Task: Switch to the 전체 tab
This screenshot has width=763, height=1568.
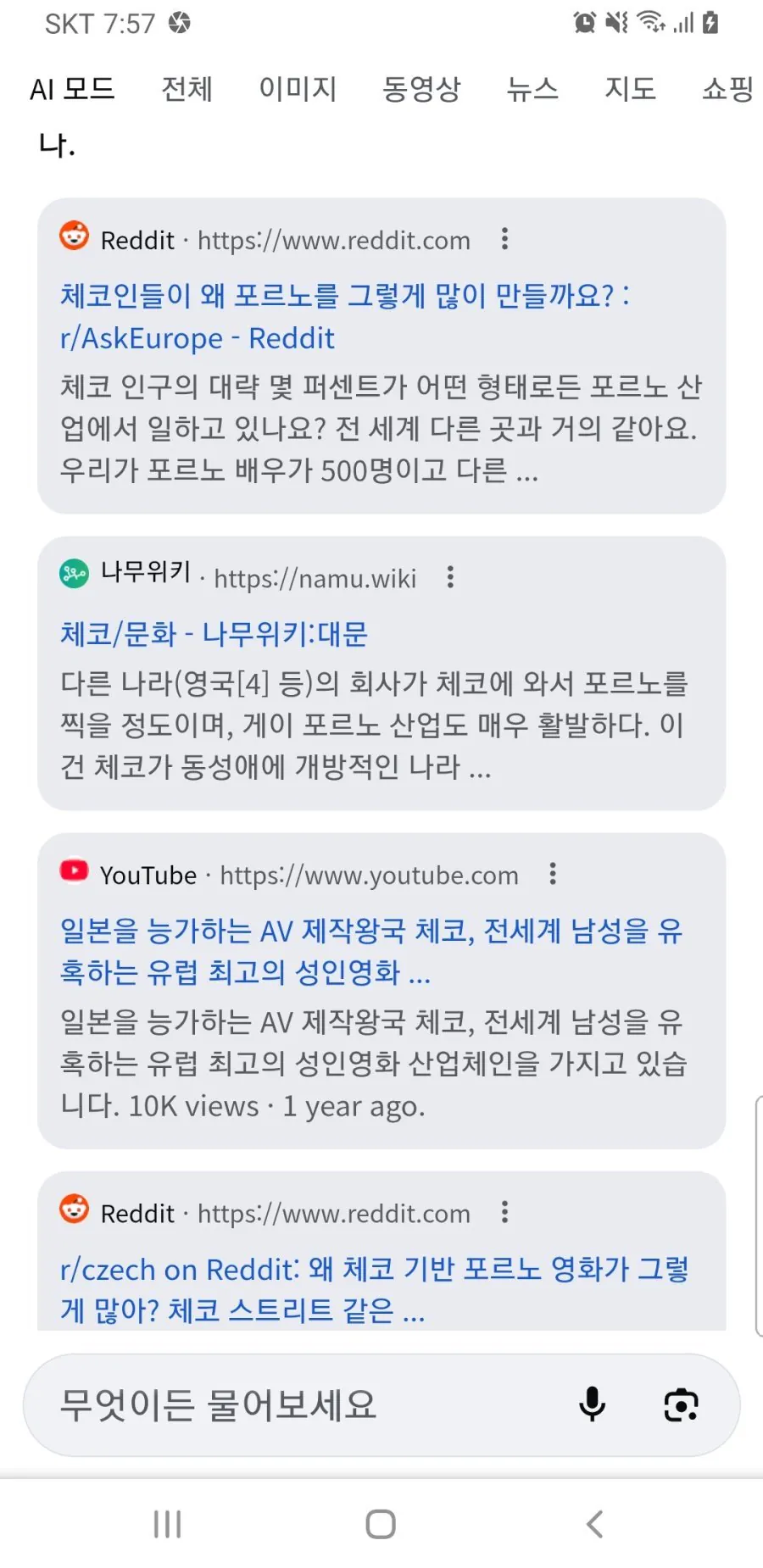Action: point(187,89)
